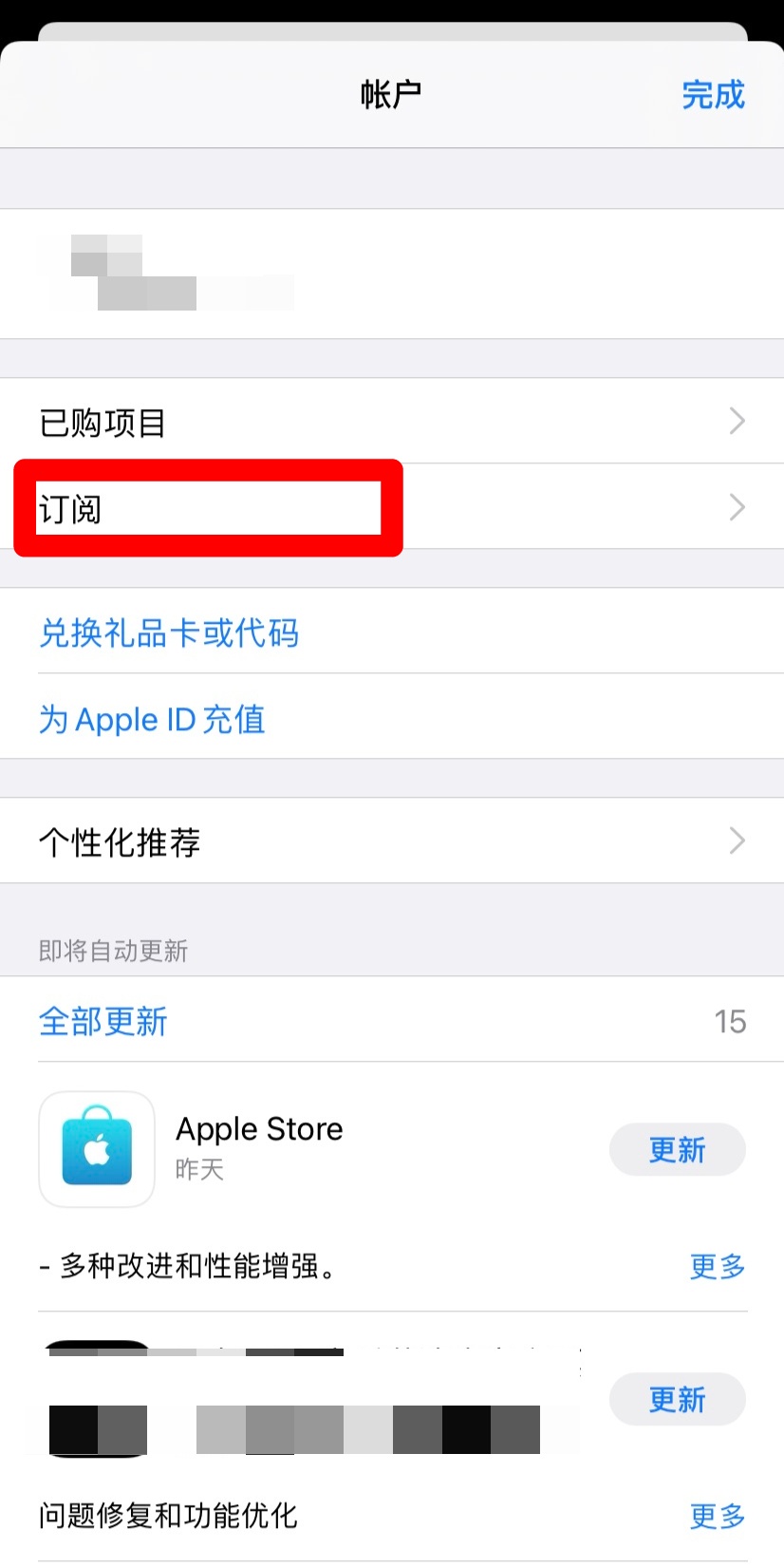Tap 全部更新 to update all apps
The width and height of the screenshot is (784, 1567).
pos(103,1022)
